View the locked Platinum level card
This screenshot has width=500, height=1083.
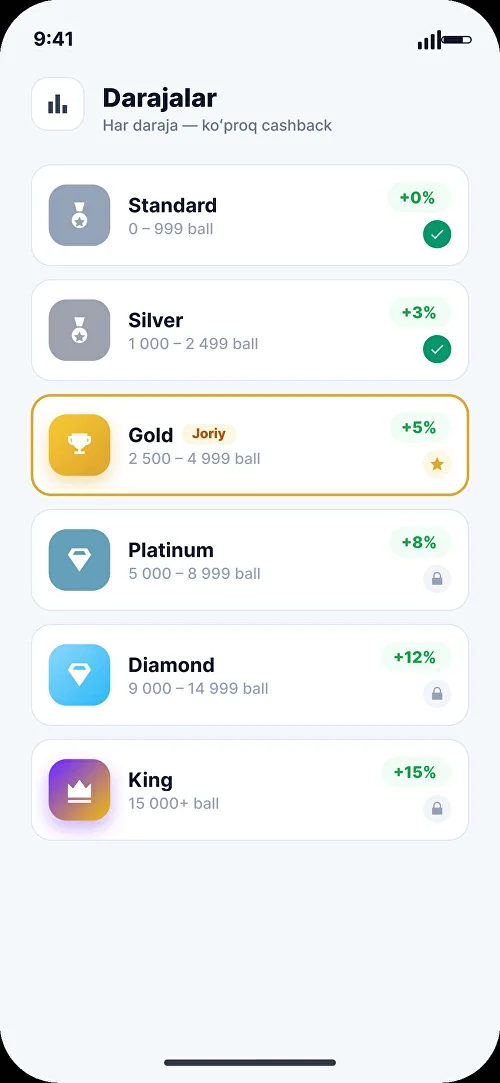coord(250,560)
